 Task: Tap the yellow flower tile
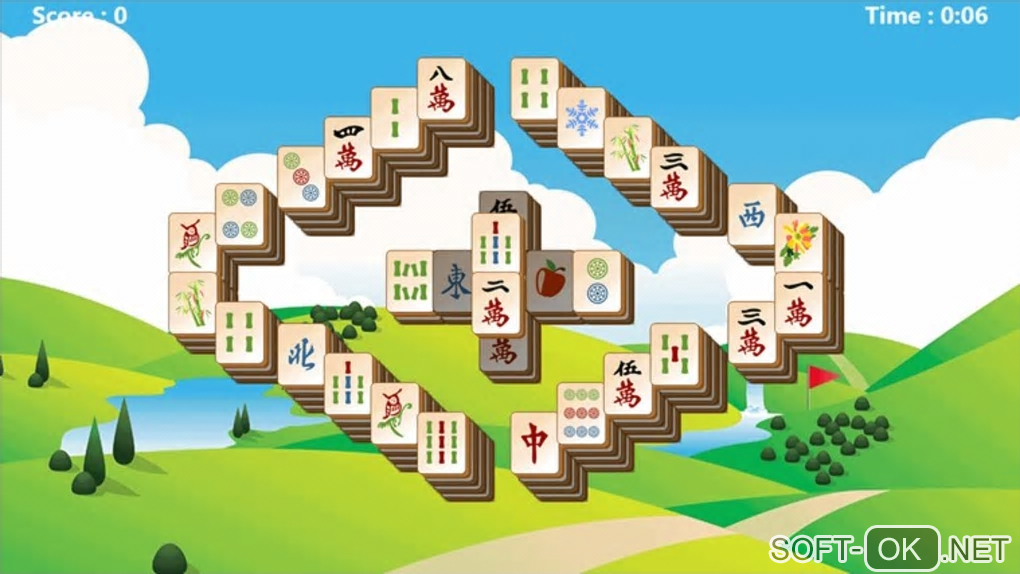pos(799,242)
